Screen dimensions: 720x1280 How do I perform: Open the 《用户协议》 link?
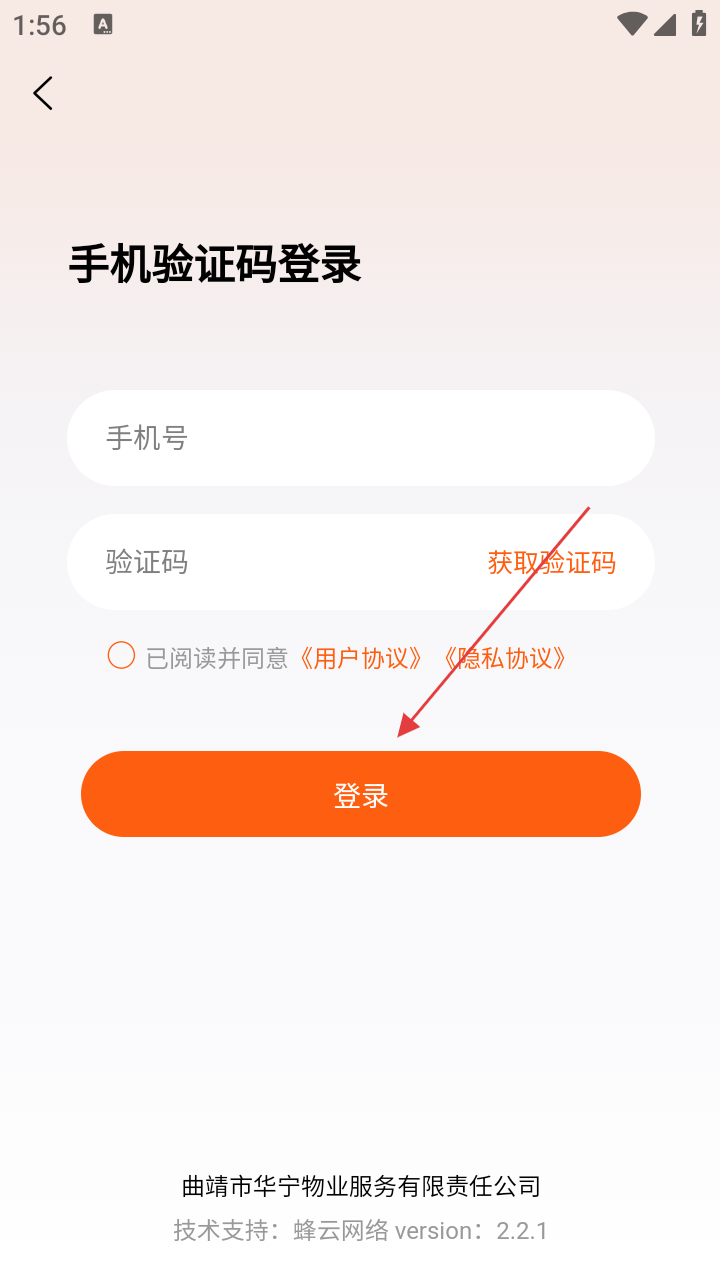pyautogui.click(x=361, y=658)
